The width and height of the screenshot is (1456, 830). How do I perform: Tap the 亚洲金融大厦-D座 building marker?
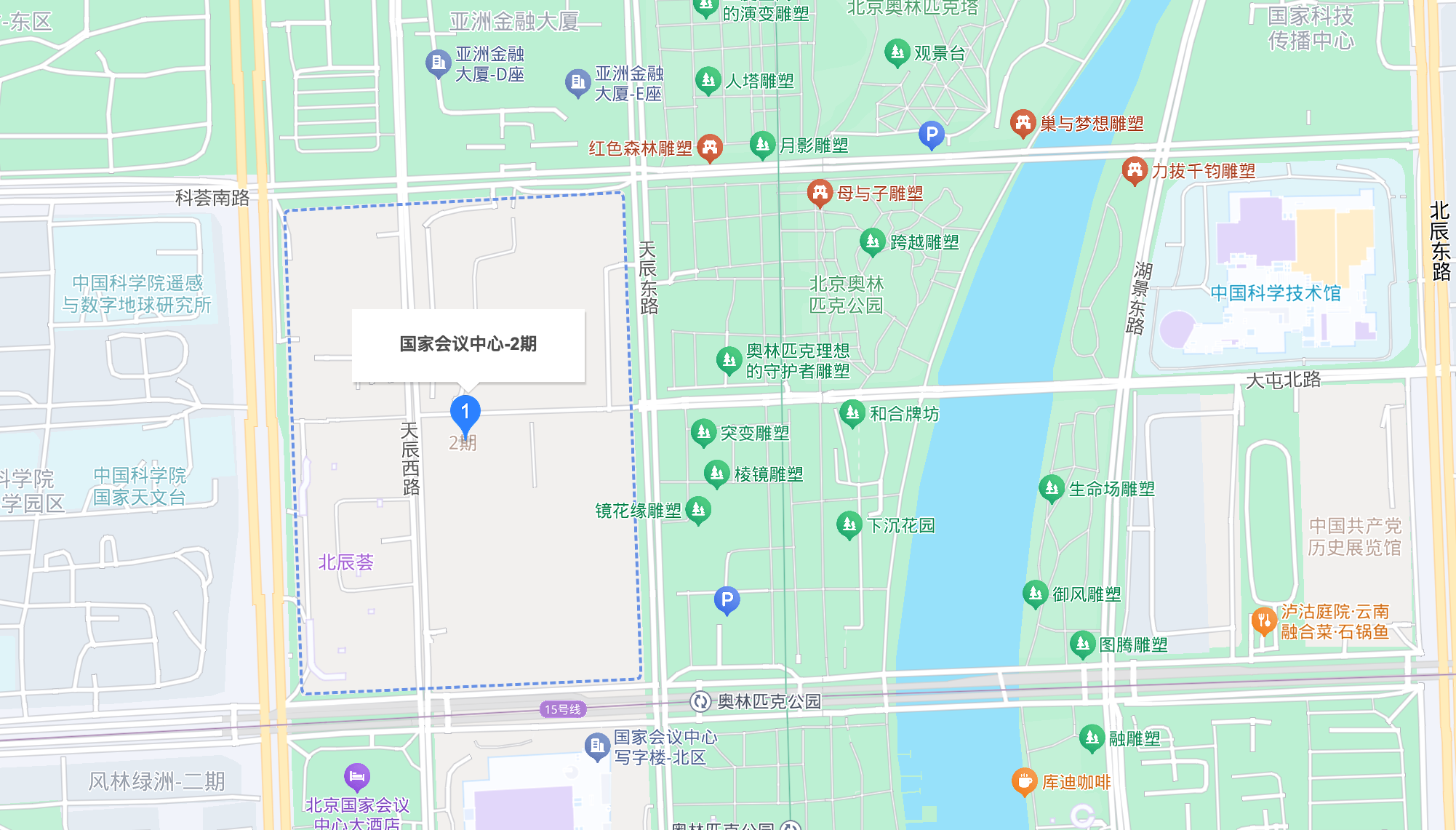coord(438,63)
